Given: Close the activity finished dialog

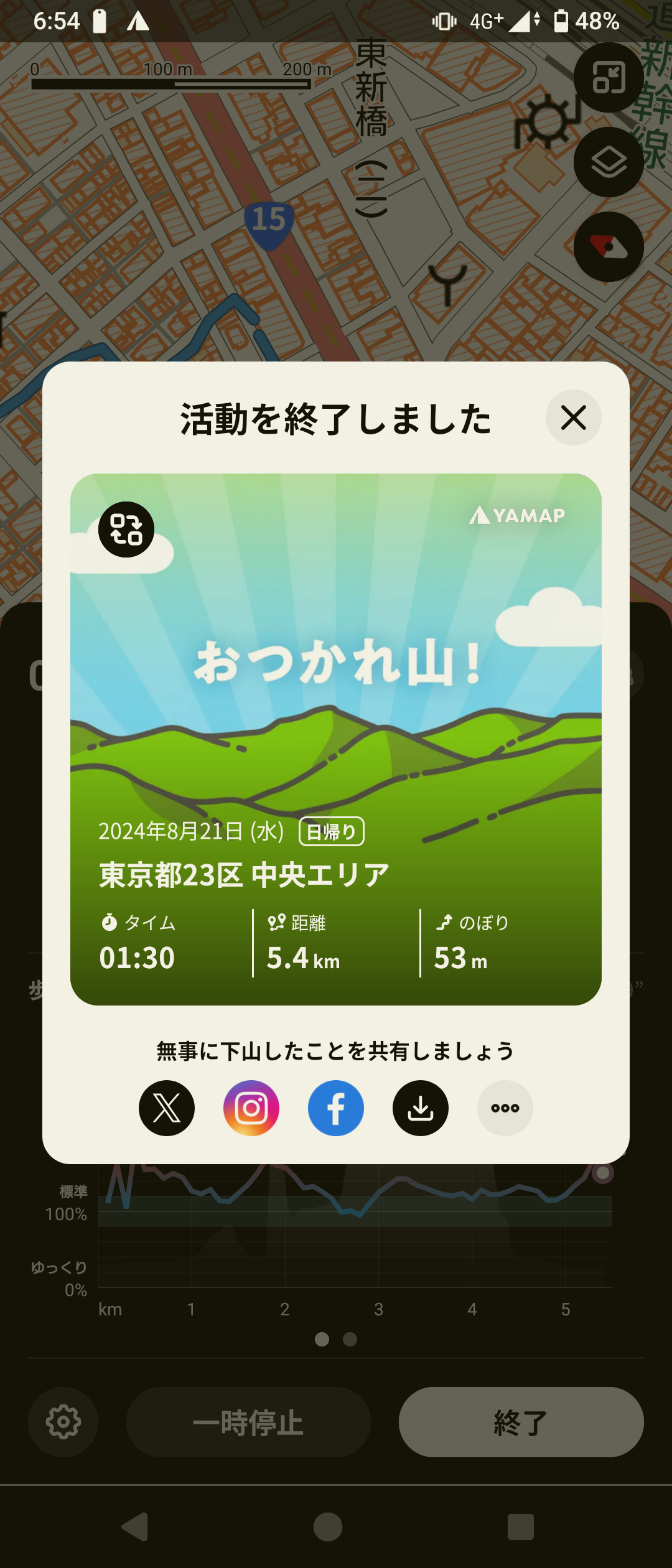Looking at the screenshot, I should pos(573,418).
